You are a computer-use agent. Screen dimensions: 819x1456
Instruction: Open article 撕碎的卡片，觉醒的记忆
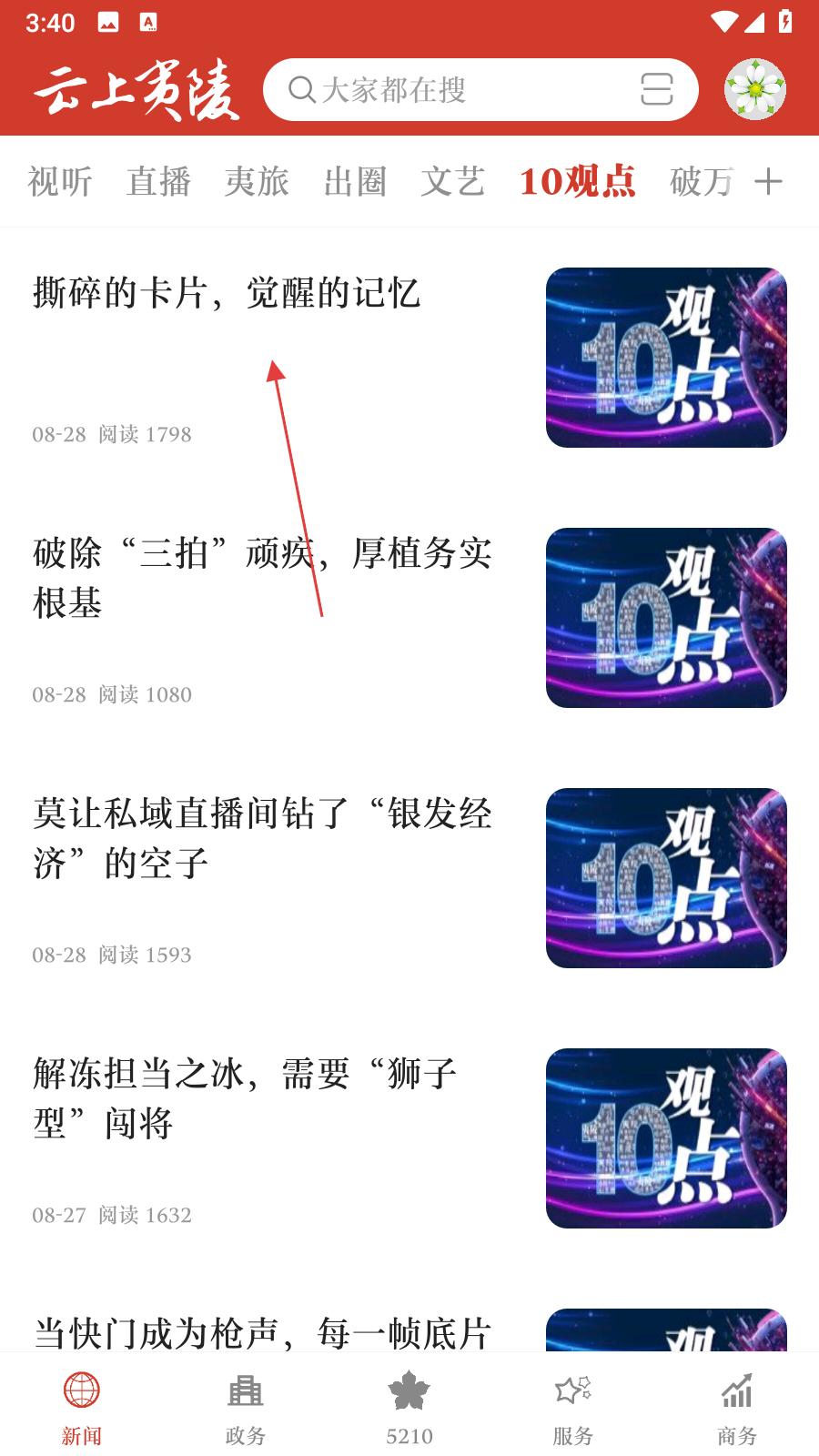[227, 294]
